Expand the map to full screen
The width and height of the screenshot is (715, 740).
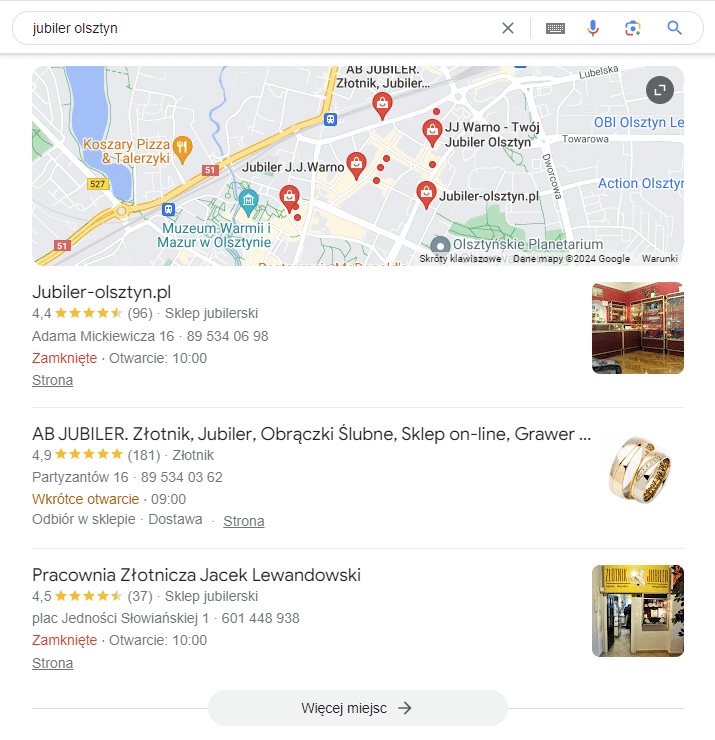pos(660,89)
